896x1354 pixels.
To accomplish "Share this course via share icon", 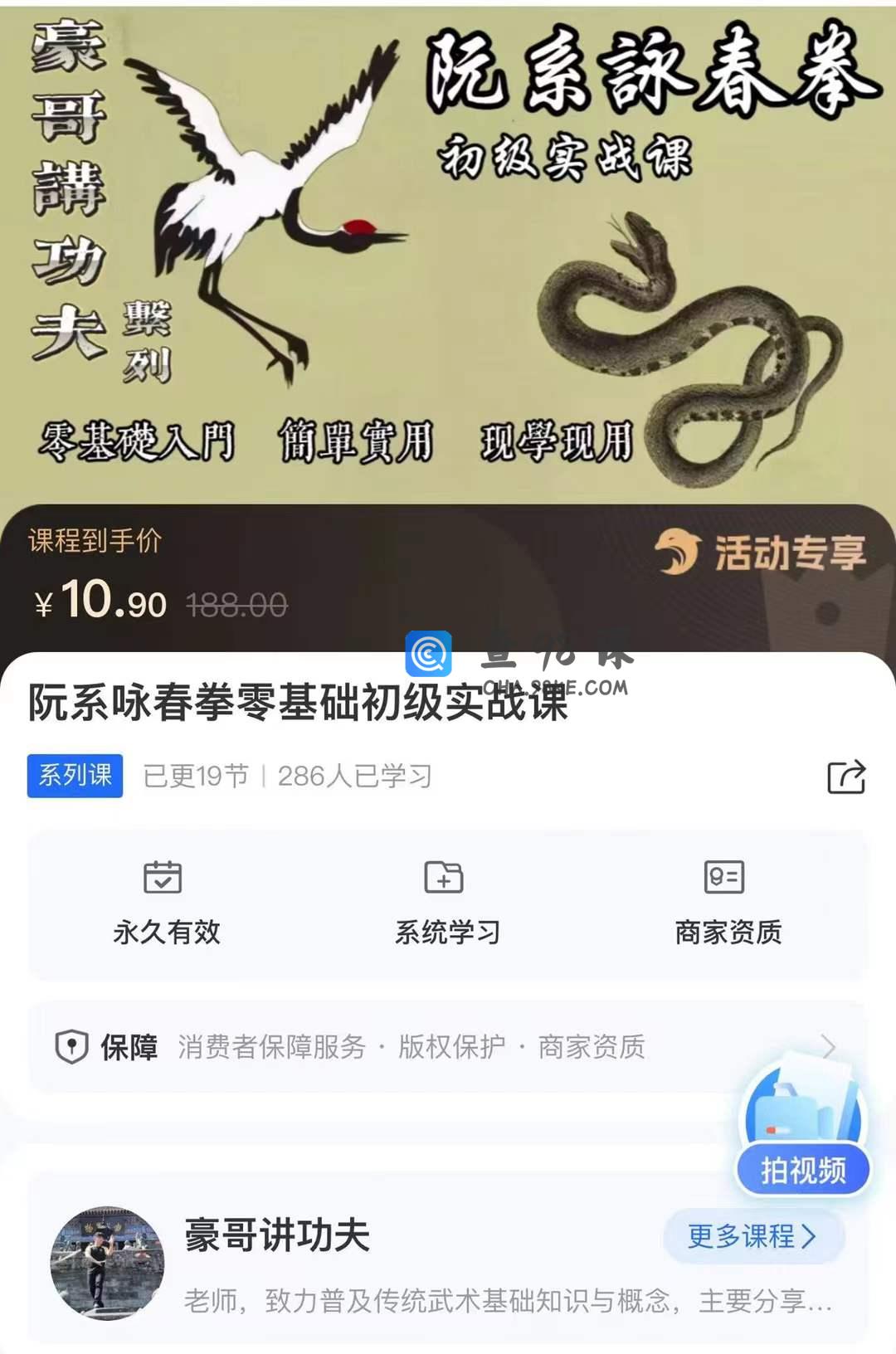I will [x=846, y=777].
